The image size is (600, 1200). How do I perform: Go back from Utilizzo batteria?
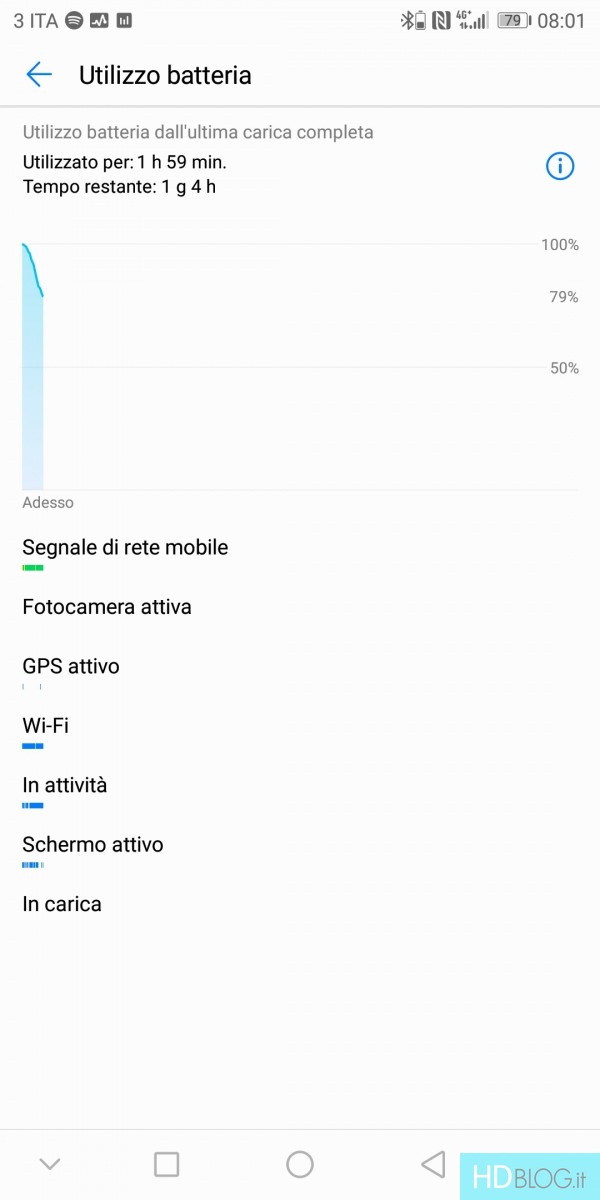pyautogui.click(x=39, y=75)
